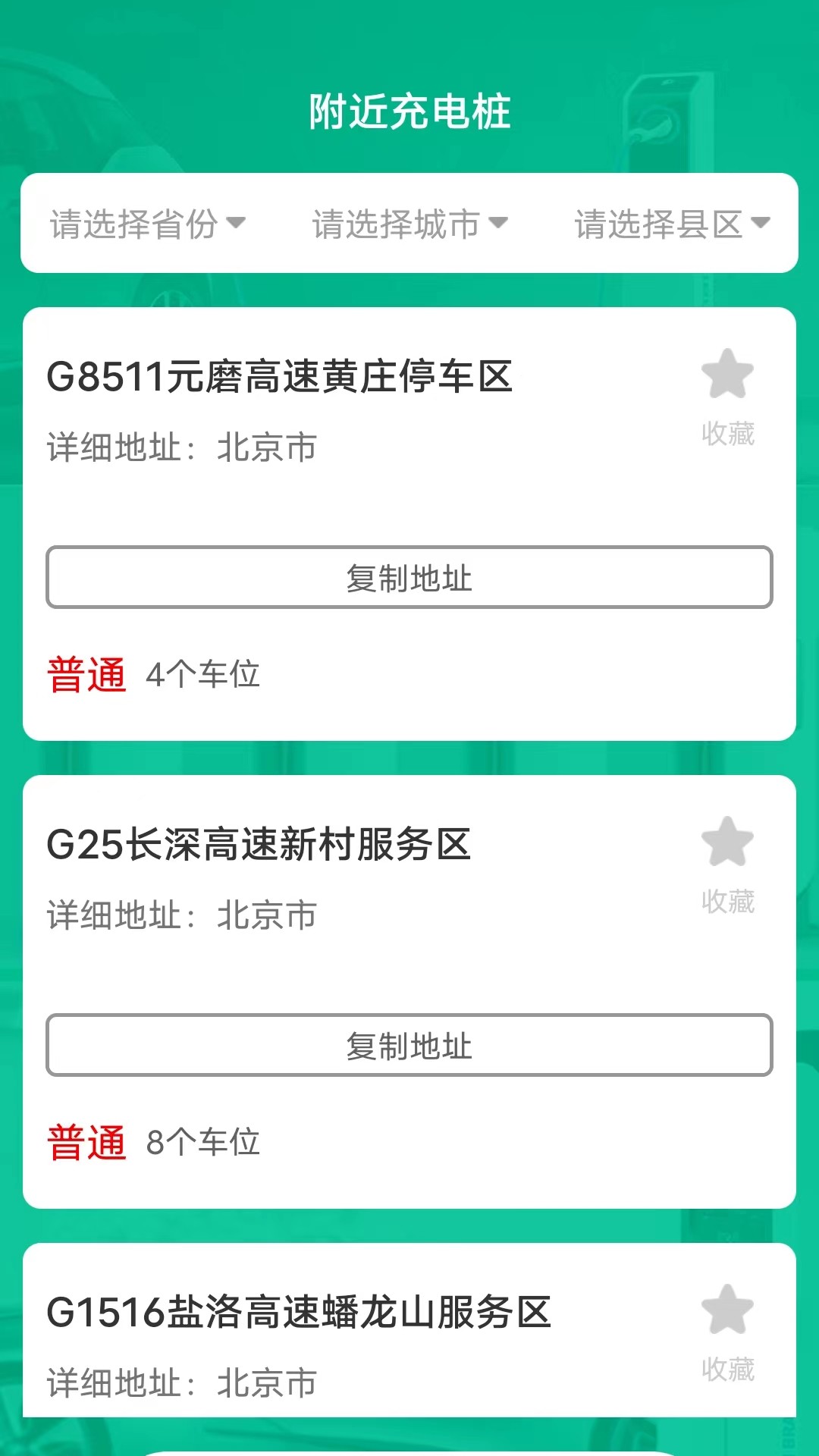This screenshot has height=1456, width=819.
Task: Click the 北京市 address on the G25 card
Action: [x=267, y=915]
